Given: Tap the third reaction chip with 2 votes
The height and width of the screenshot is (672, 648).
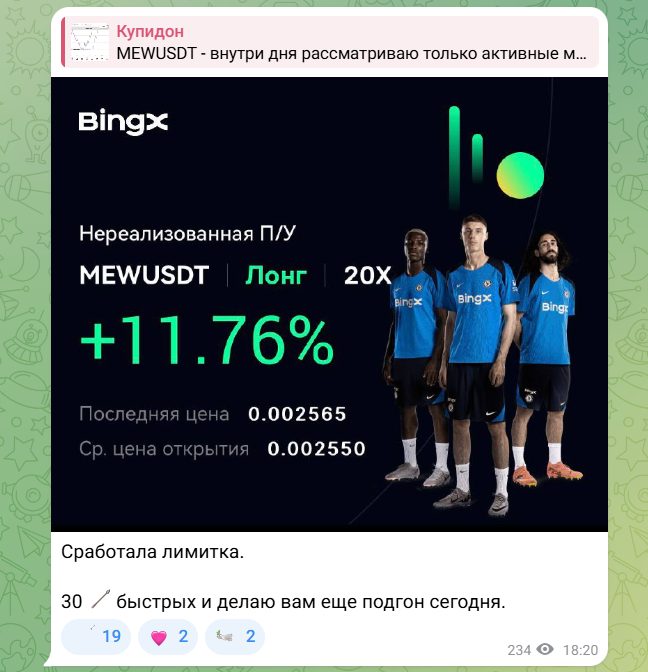Looking at the screenshot, I should click(x=235, y=636).
